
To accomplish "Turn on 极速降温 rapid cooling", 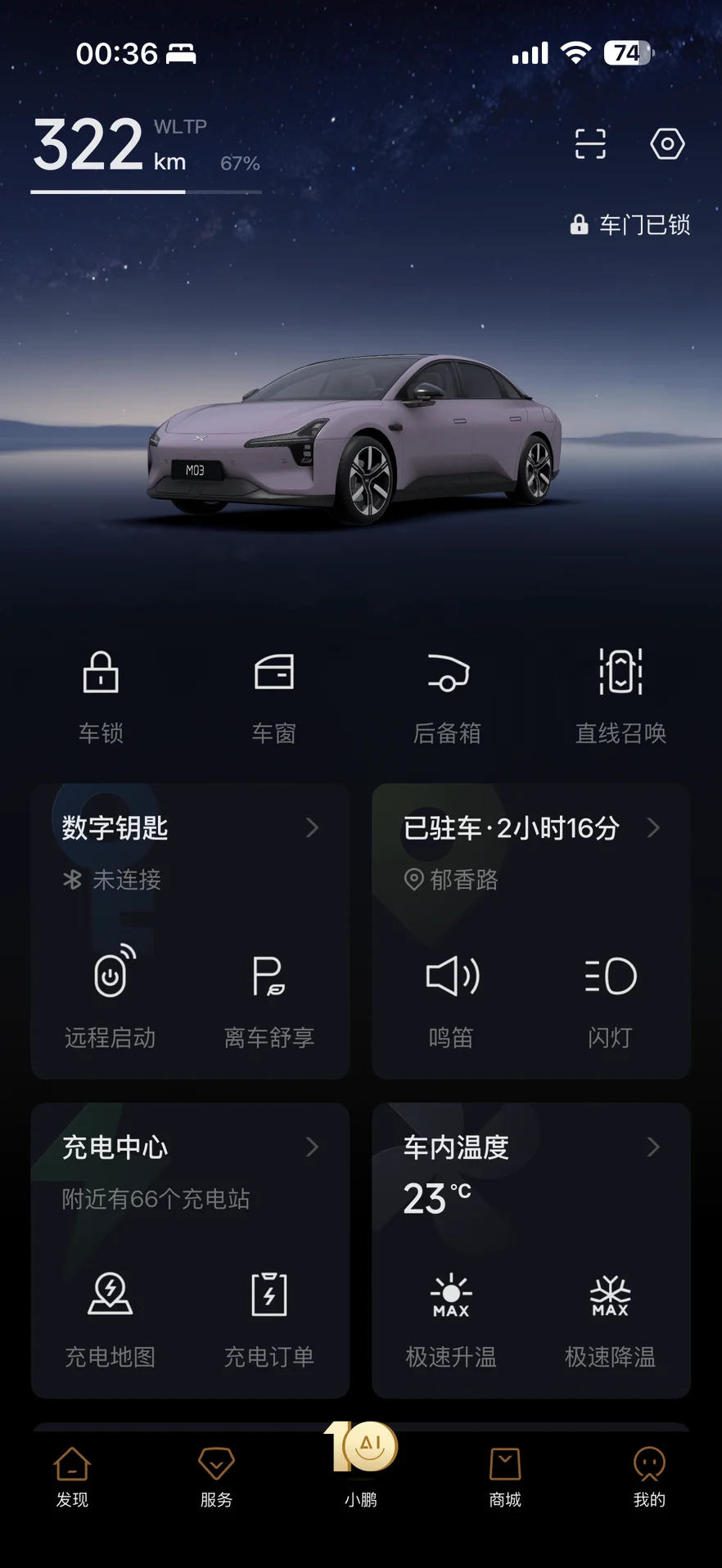I will click(x=611, y=1314).
